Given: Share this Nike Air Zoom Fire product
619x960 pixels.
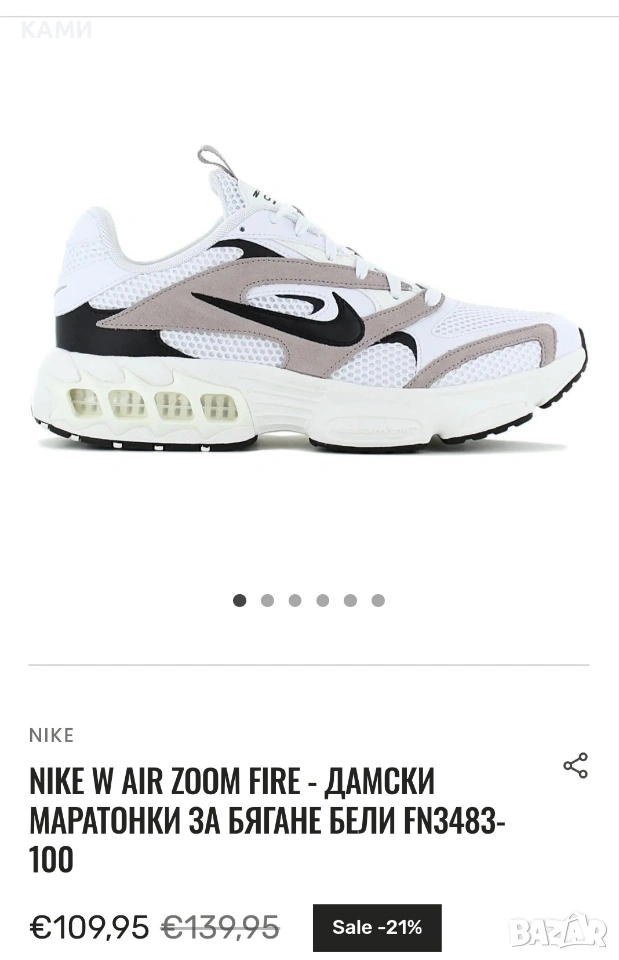Looking at the screenshot, I should tap(575, 766).
